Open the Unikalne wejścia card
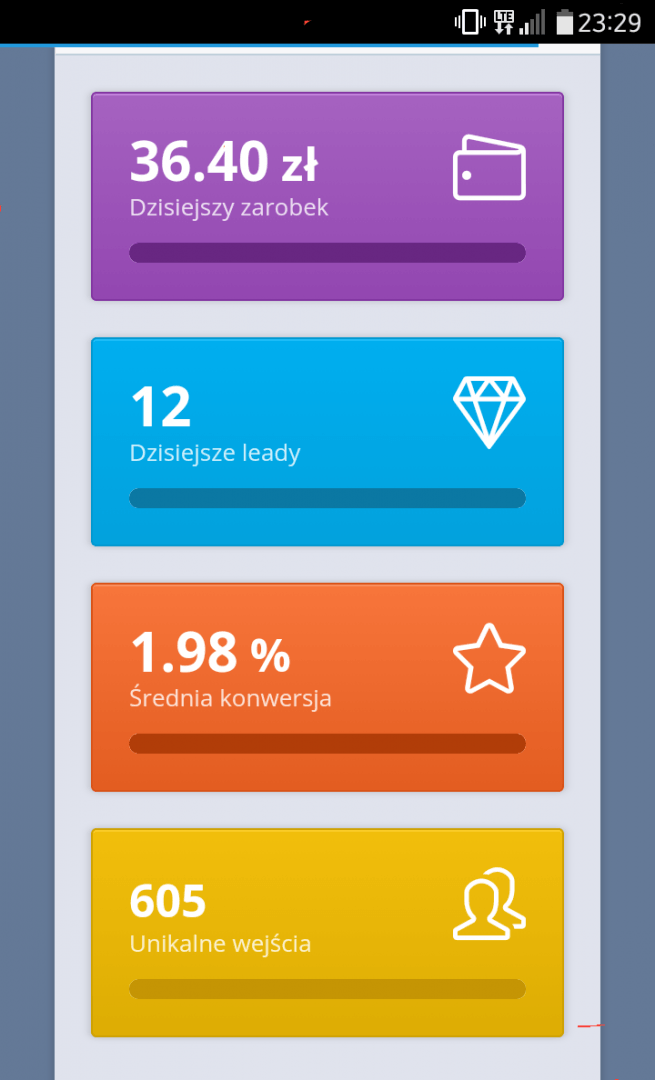 pyautogui.click(x=327, y=932)
